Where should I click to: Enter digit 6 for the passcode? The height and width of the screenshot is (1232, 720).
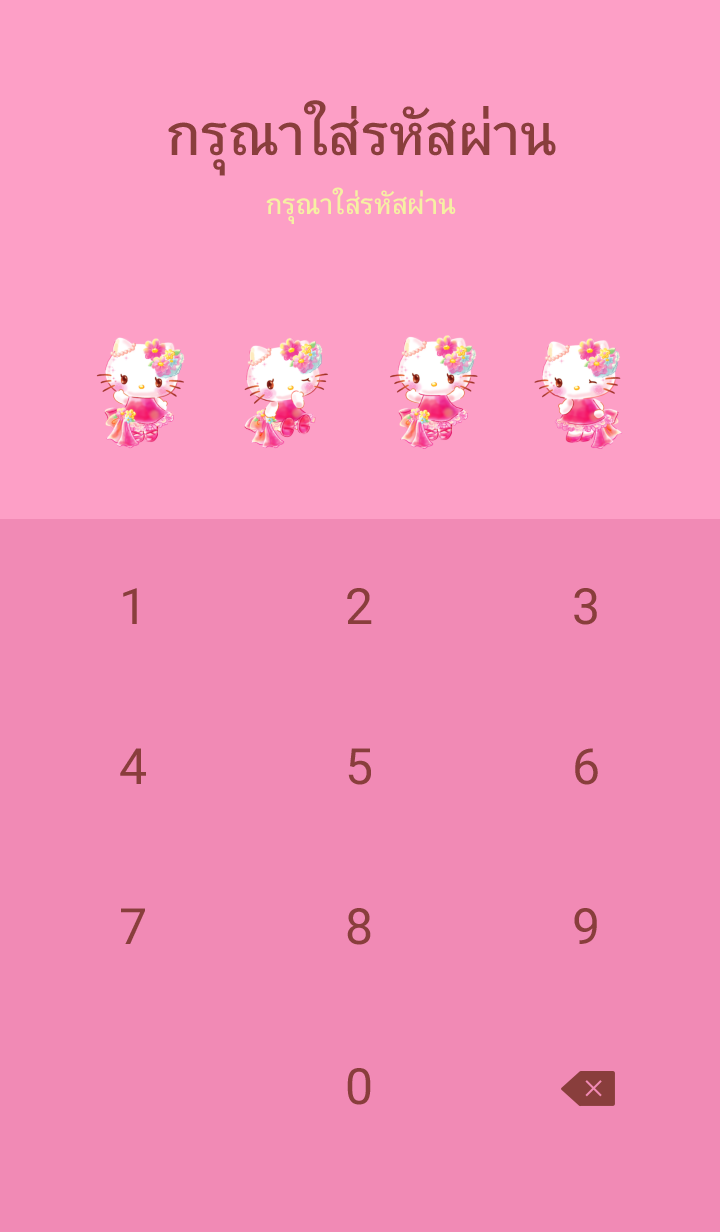tap(586, 767)
